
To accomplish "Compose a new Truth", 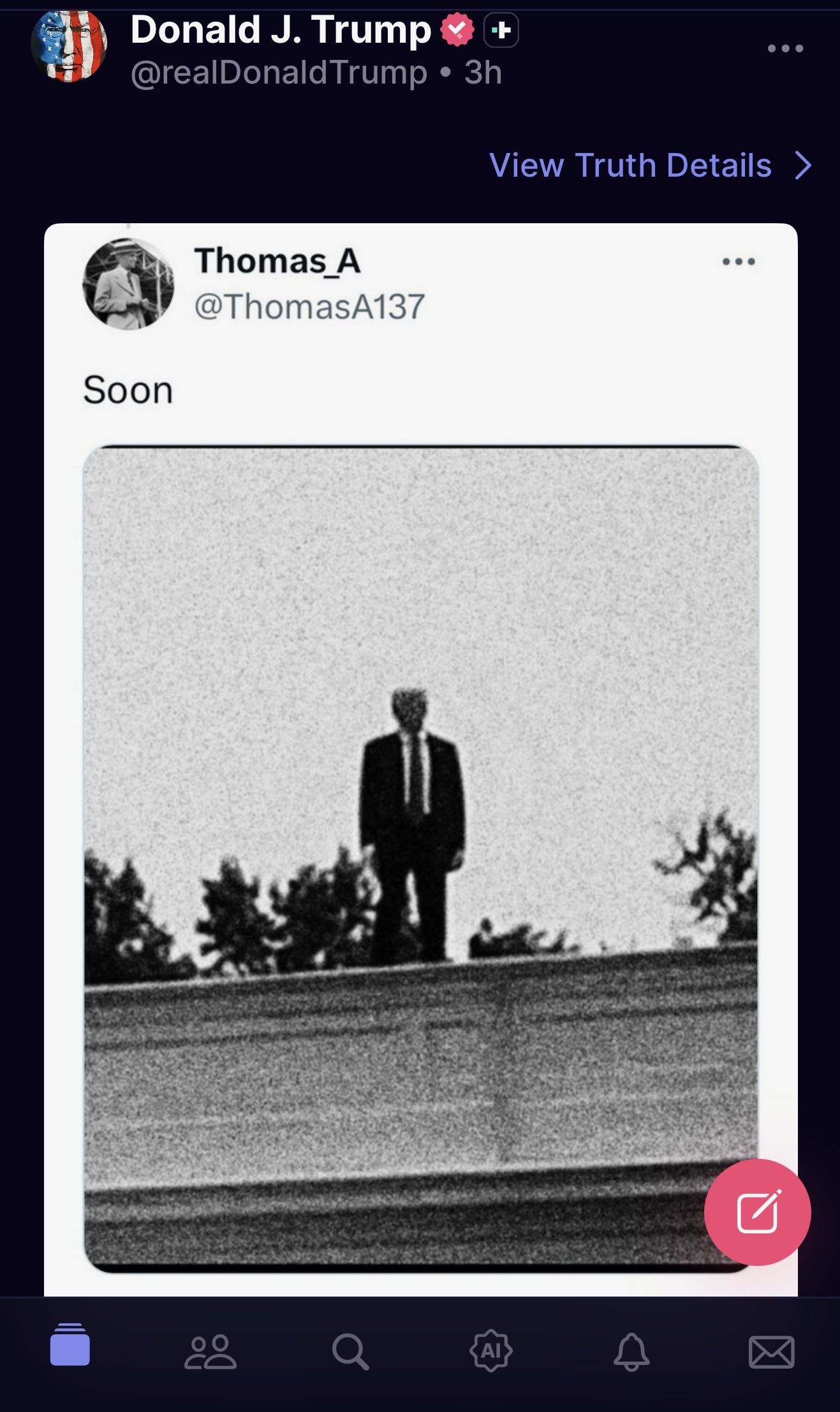I will click(757, 1212).
